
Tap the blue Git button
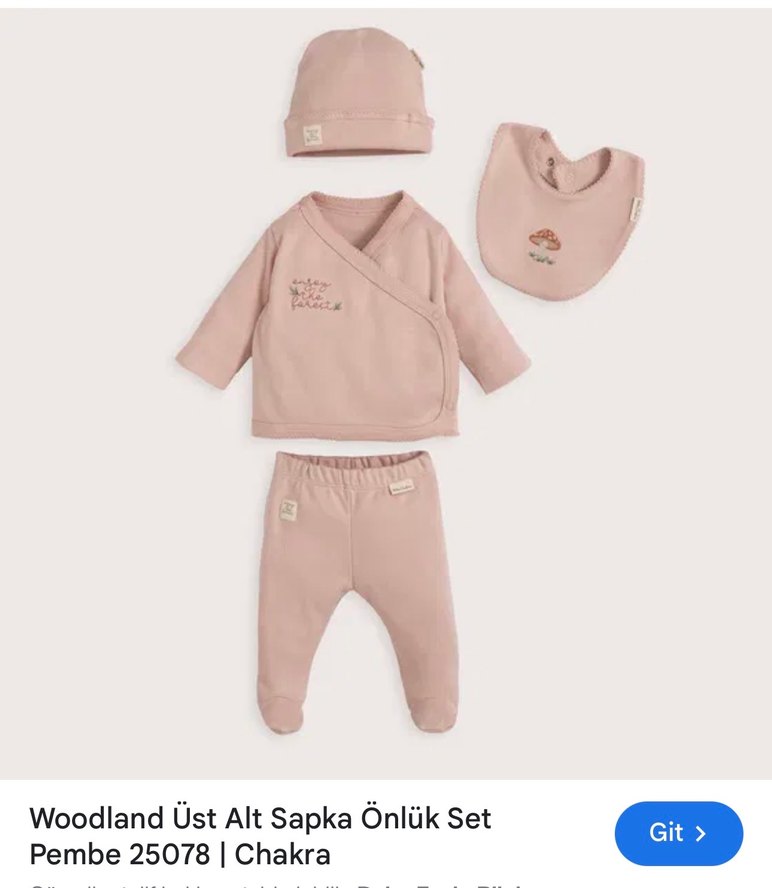[x=678, y=833]
